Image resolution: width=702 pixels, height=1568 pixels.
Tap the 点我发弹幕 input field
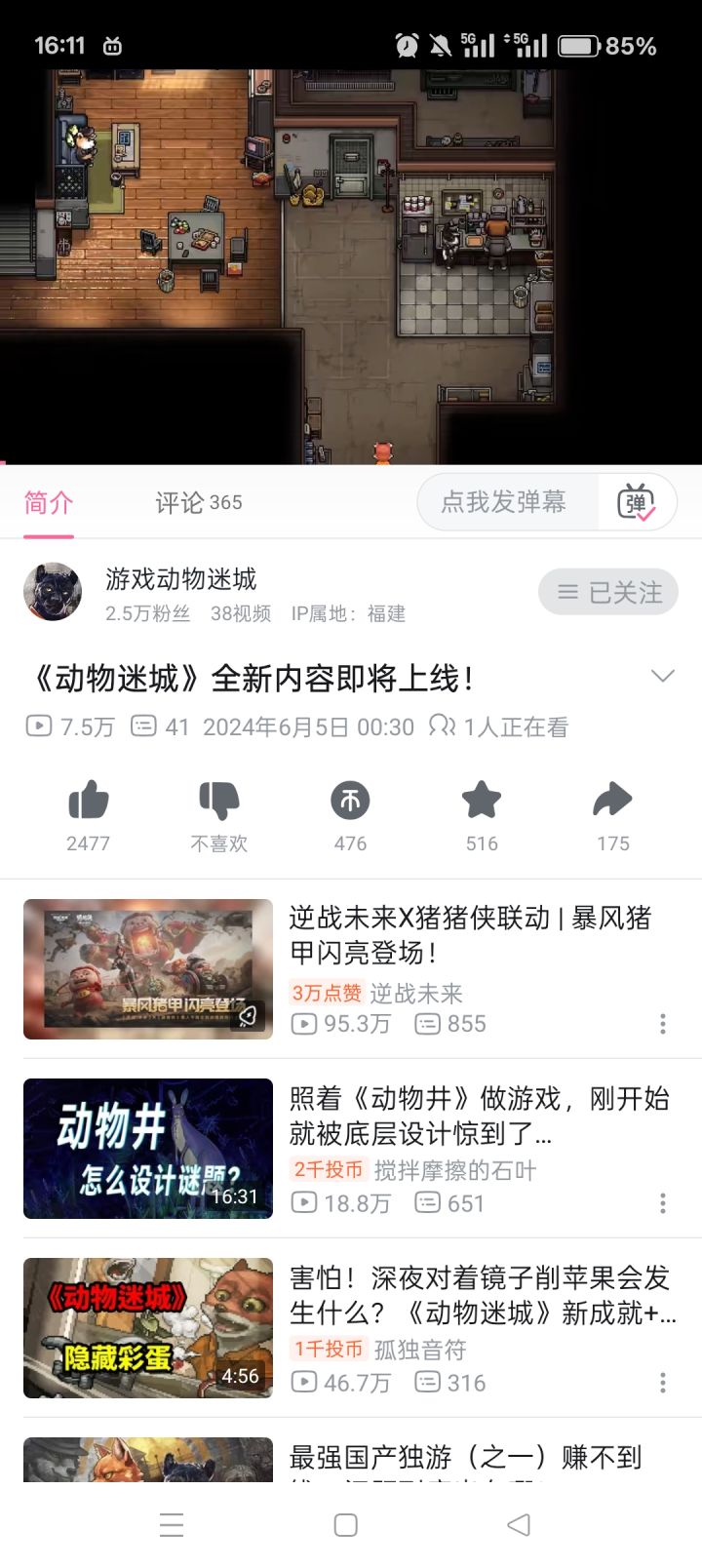tap(505, 502)
